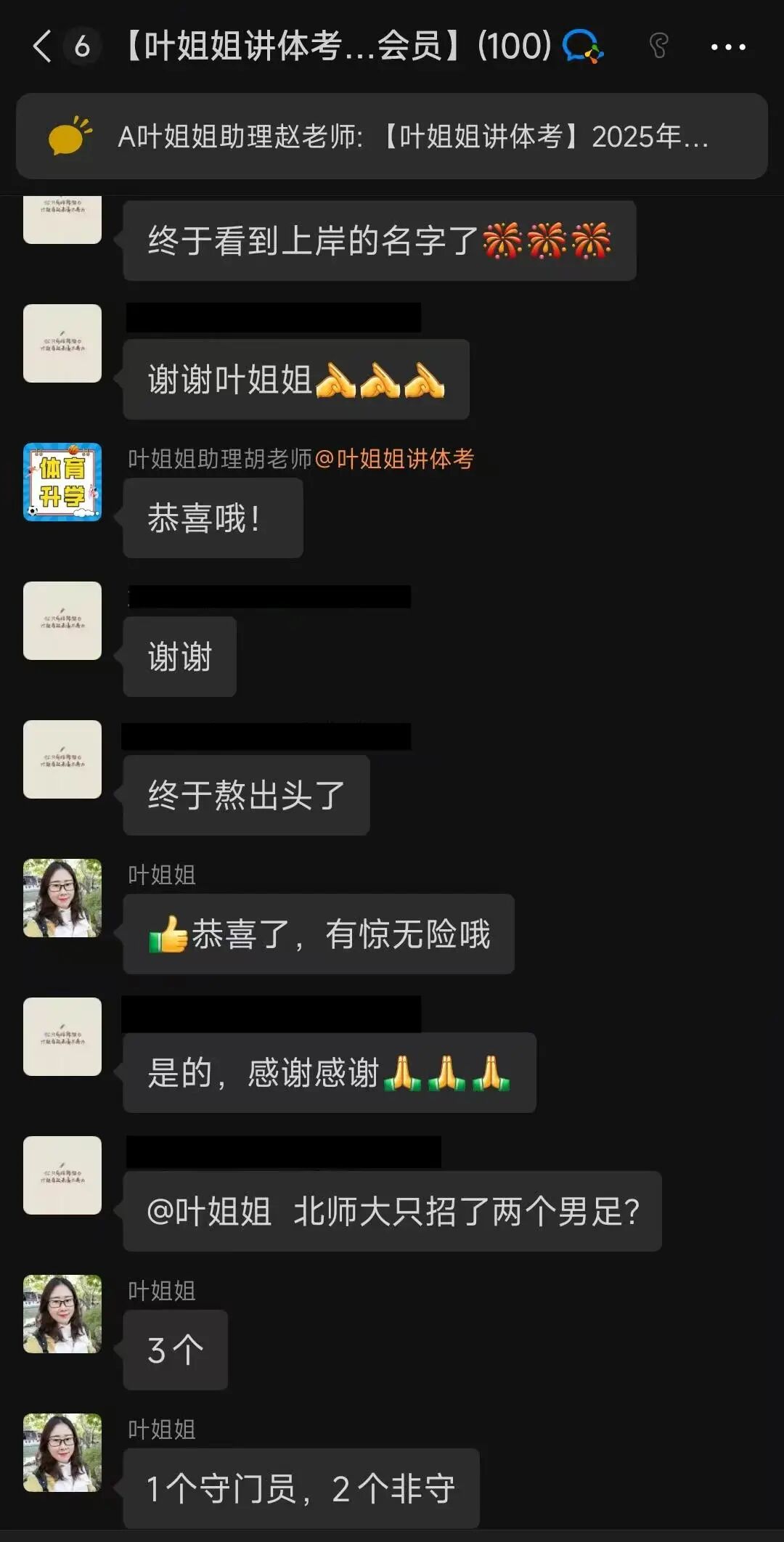Tap the fireworks message 终于看到上岸的名字了

coord(377,239)
